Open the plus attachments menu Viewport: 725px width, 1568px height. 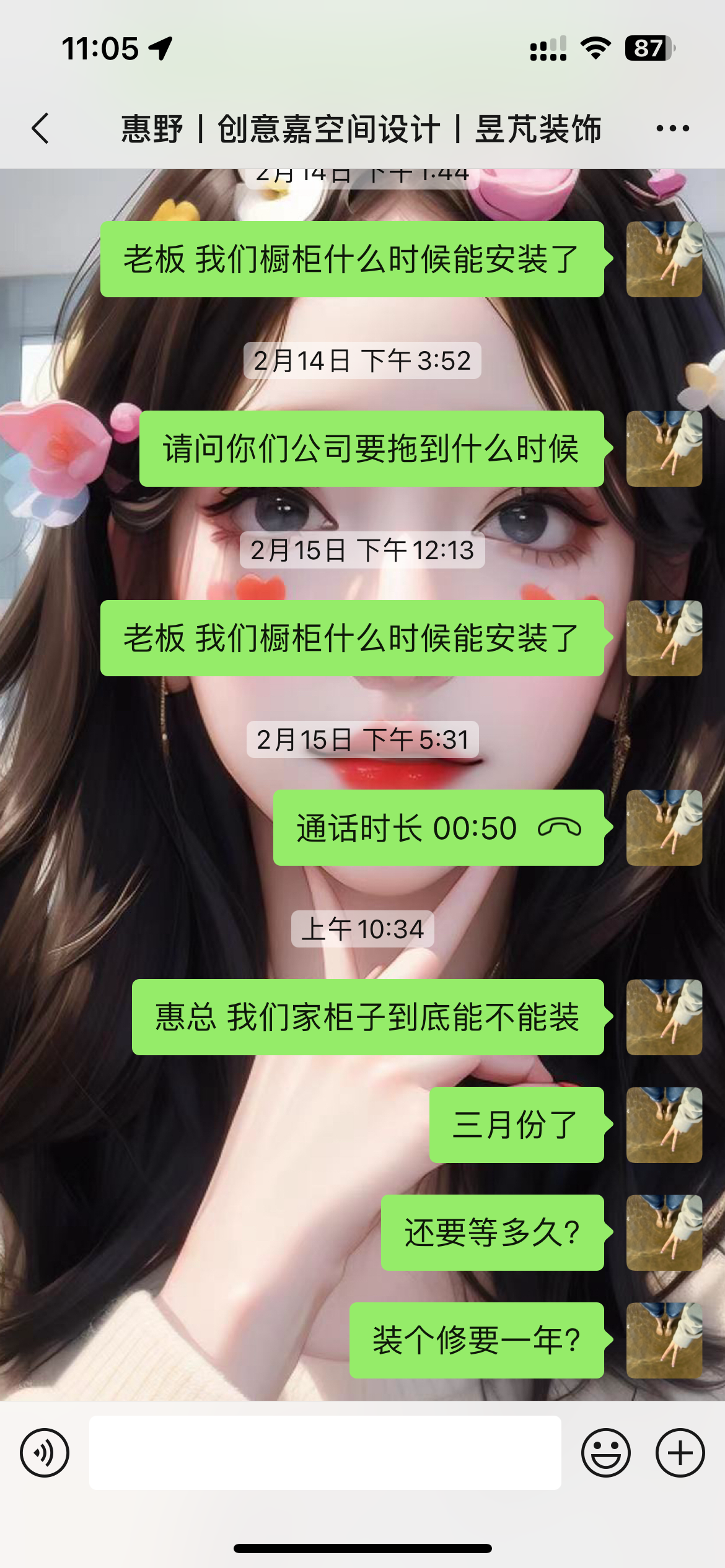[x=680, y=1452]
